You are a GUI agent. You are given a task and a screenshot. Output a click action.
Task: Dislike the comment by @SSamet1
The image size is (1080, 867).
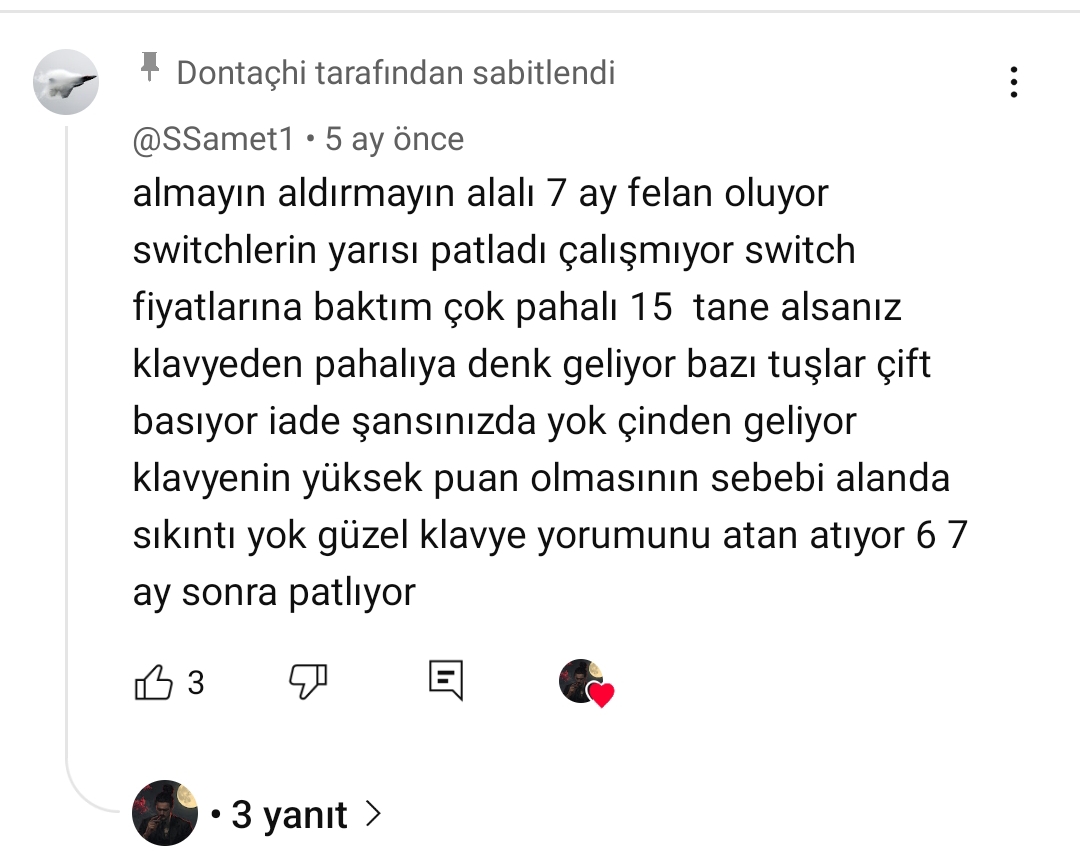307,682
